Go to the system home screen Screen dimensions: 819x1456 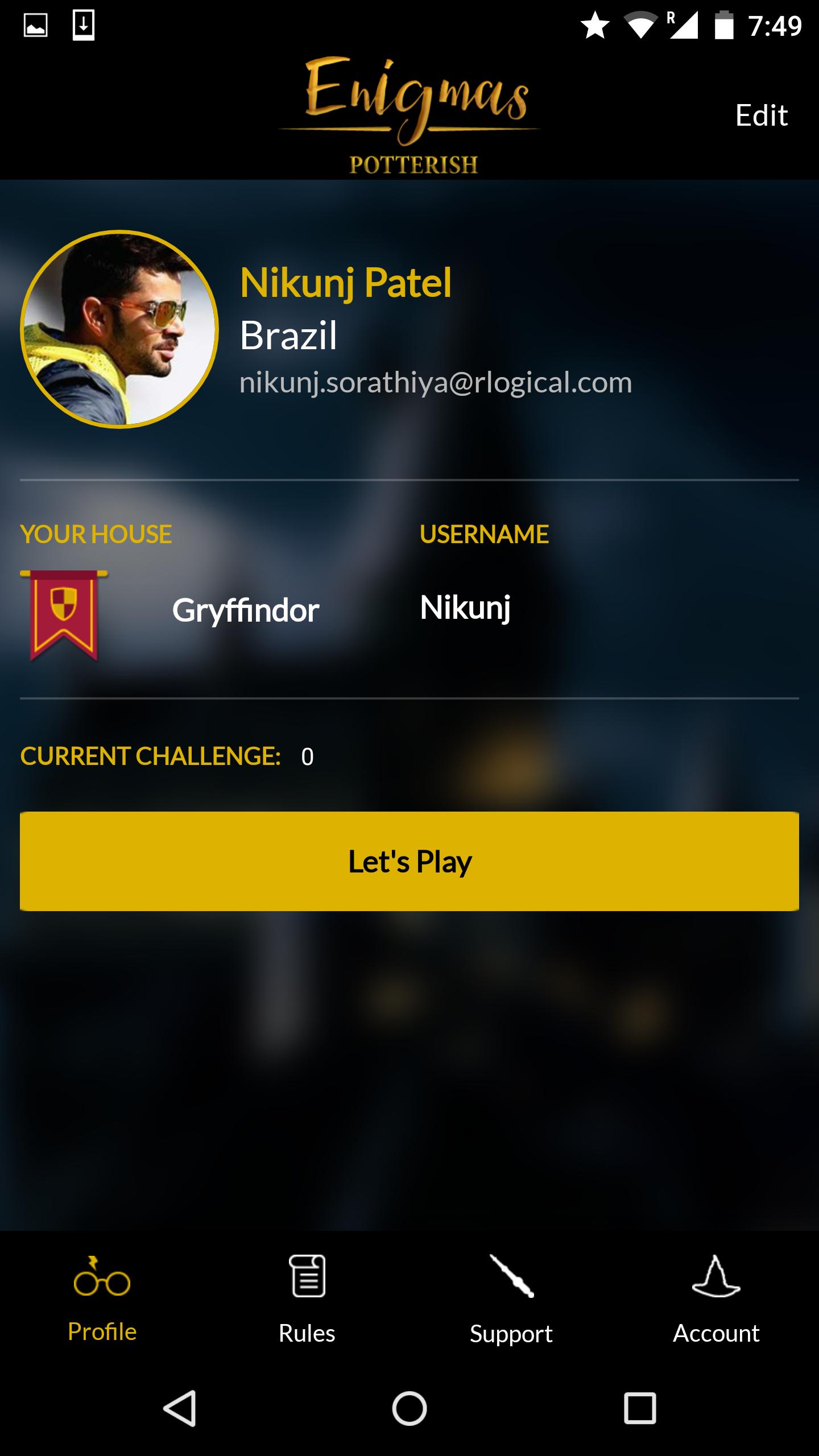click(x=409, y=1408)
